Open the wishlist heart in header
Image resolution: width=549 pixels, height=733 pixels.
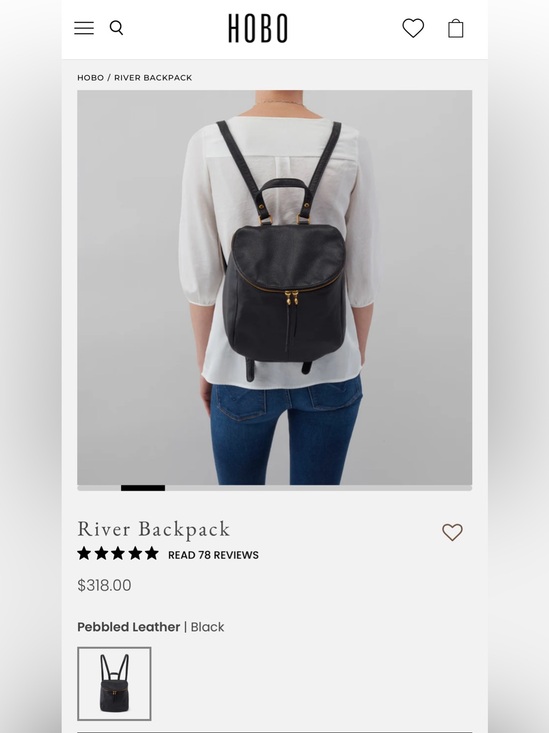coord(413,28)
